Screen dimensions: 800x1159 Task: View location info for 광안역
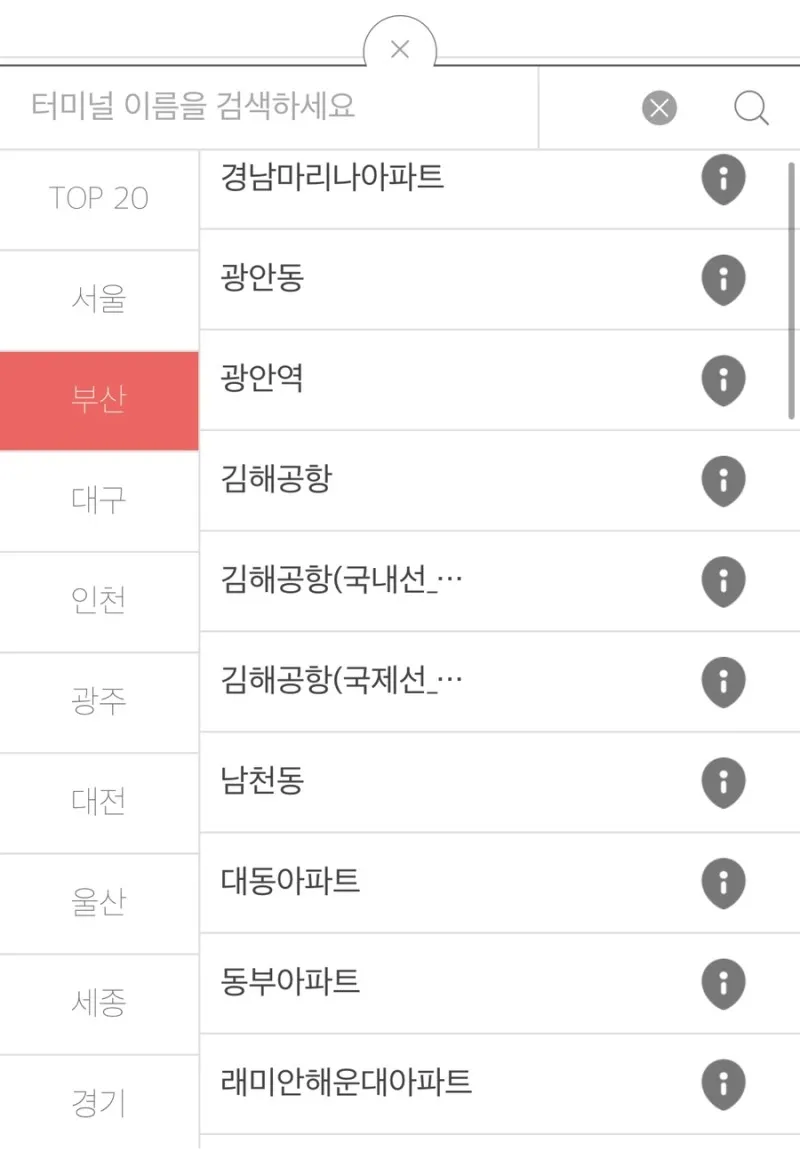click(723, 380)
